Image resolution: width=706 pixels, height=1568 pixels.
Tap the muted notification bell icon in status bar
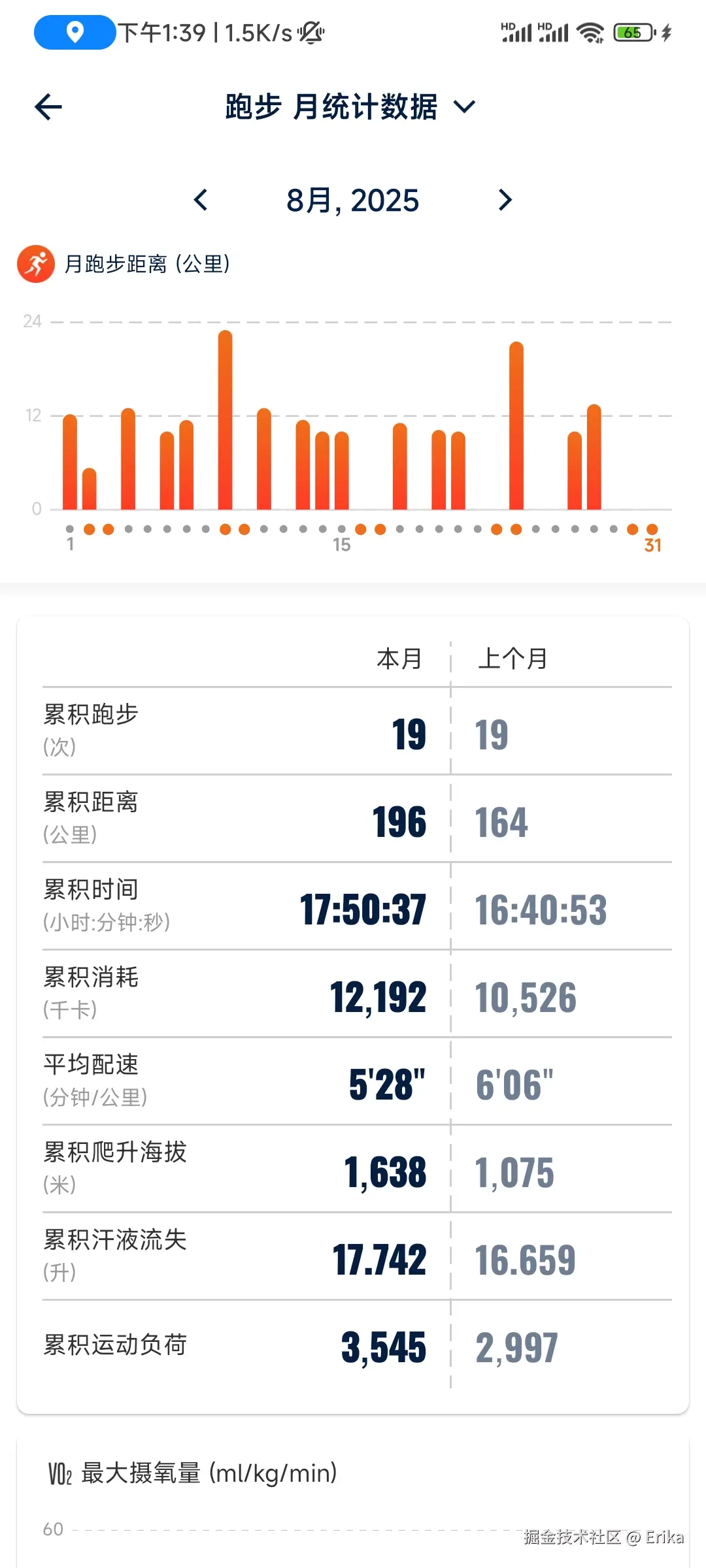click(x=309, y=33)
